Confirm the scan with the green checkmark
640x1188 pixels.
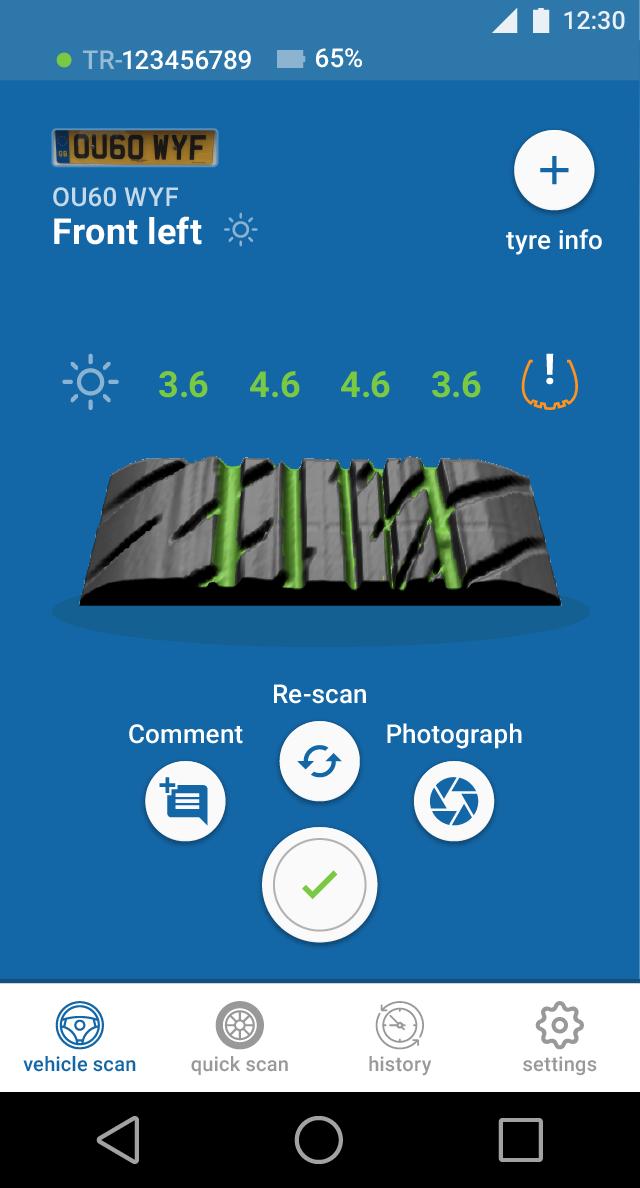pyautogui.click(x=319, y=885)
